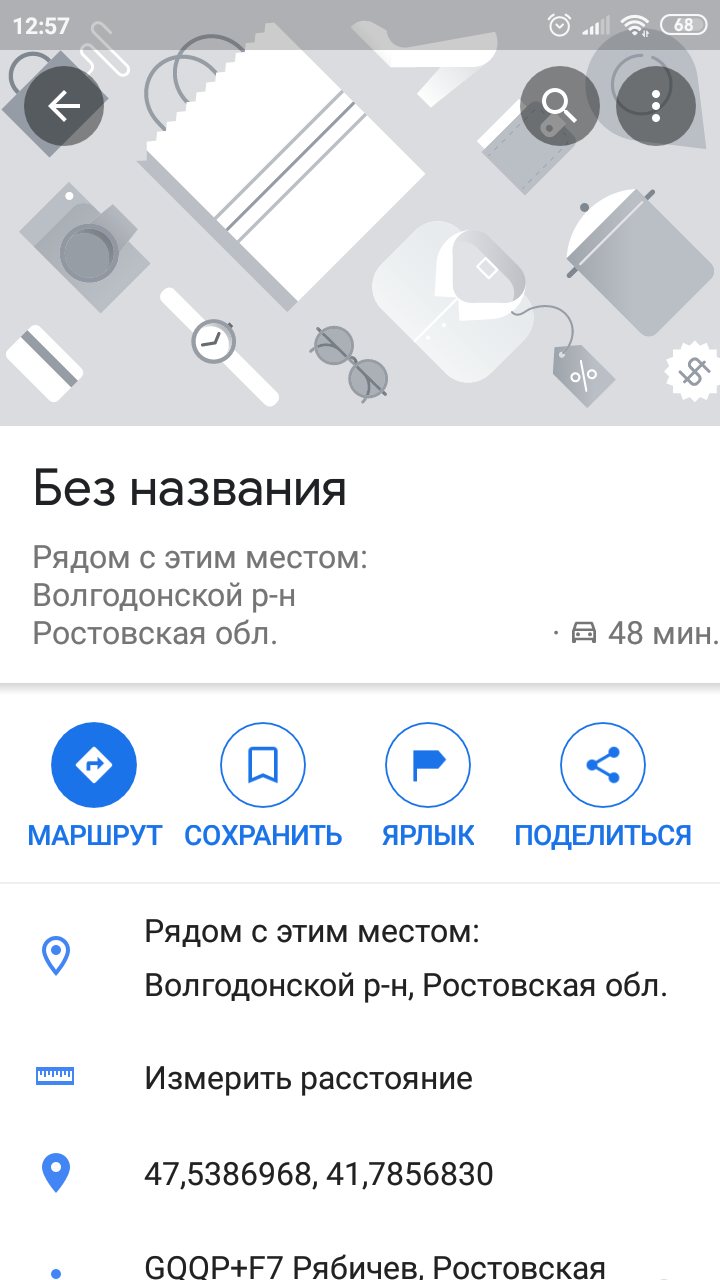Open the three-dot overflow menu

click(655, 106)
